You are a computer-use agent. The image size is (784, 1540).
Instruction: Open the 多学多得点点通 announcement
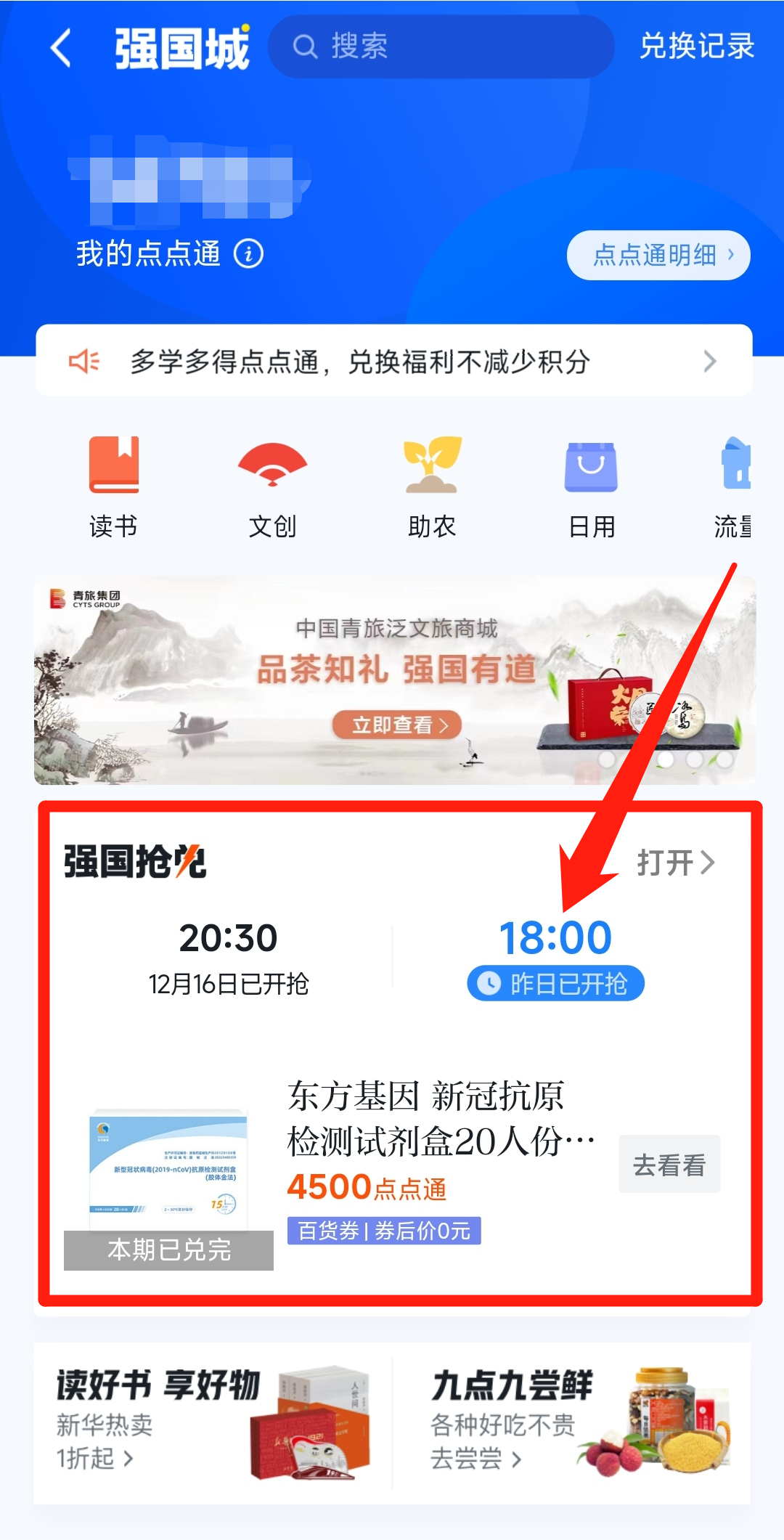coord(393,361)
